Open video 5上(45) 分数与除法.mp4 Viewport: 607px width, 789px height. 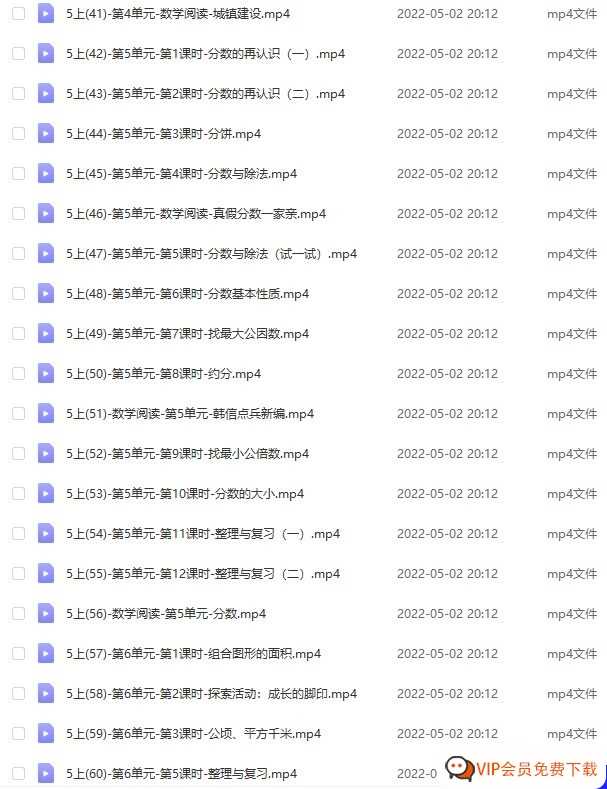click(181, 174)
